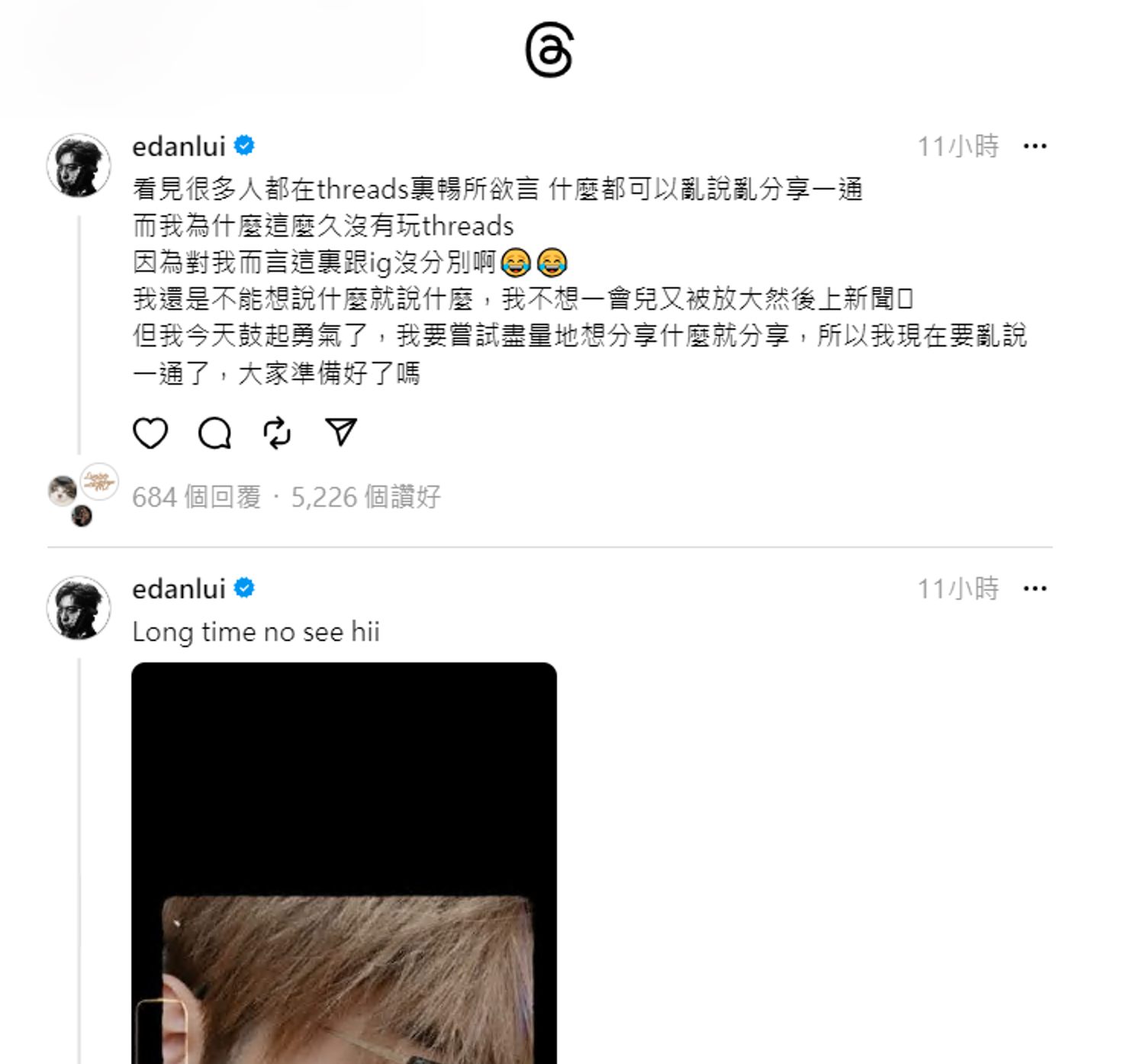The image size is (1146, 1064).
Task: View the 684 replies
Action: pyautogui.click(x=196, y=497)
